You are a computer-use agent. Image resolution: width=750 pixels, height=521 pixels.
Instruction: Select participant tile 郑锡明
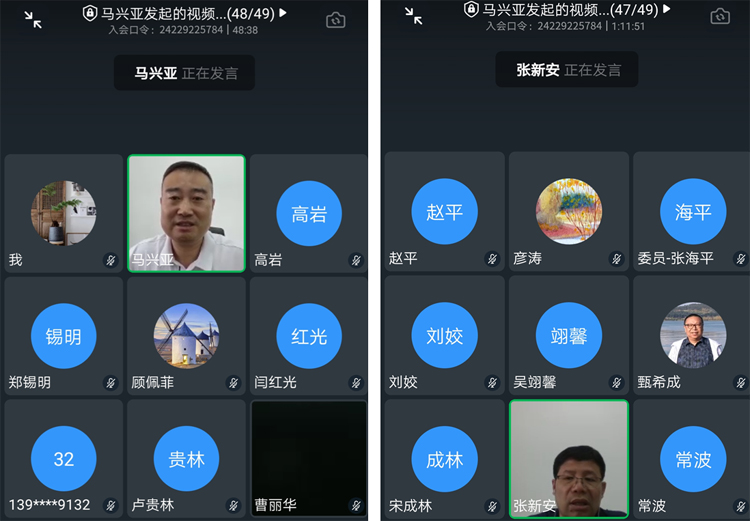[63, 336]
